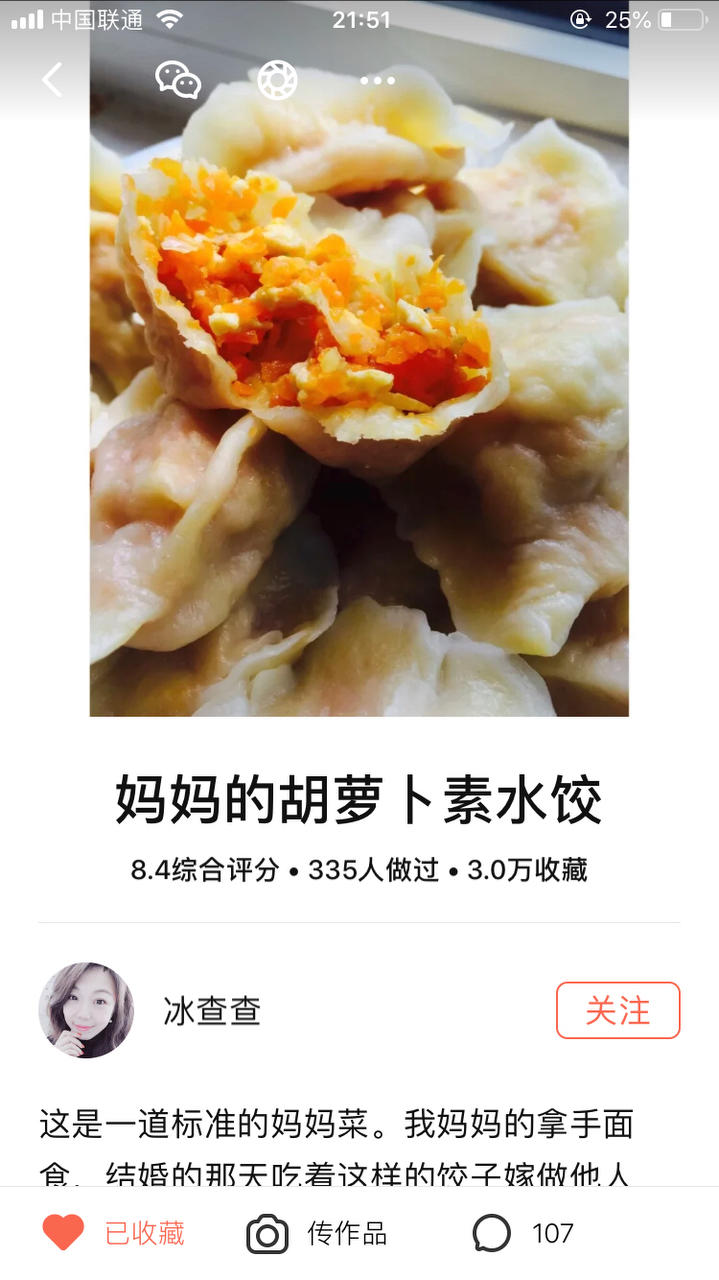Follow author with 关注 button
Screen dimensions: 719x1280
(617, 1010)
